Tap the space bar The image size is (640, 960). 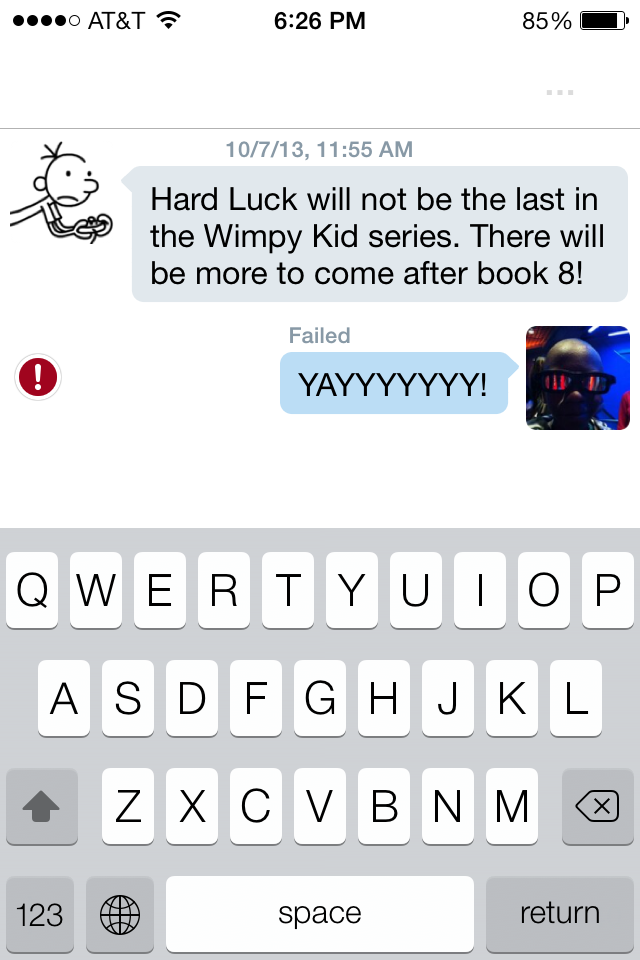click(320, 914)
